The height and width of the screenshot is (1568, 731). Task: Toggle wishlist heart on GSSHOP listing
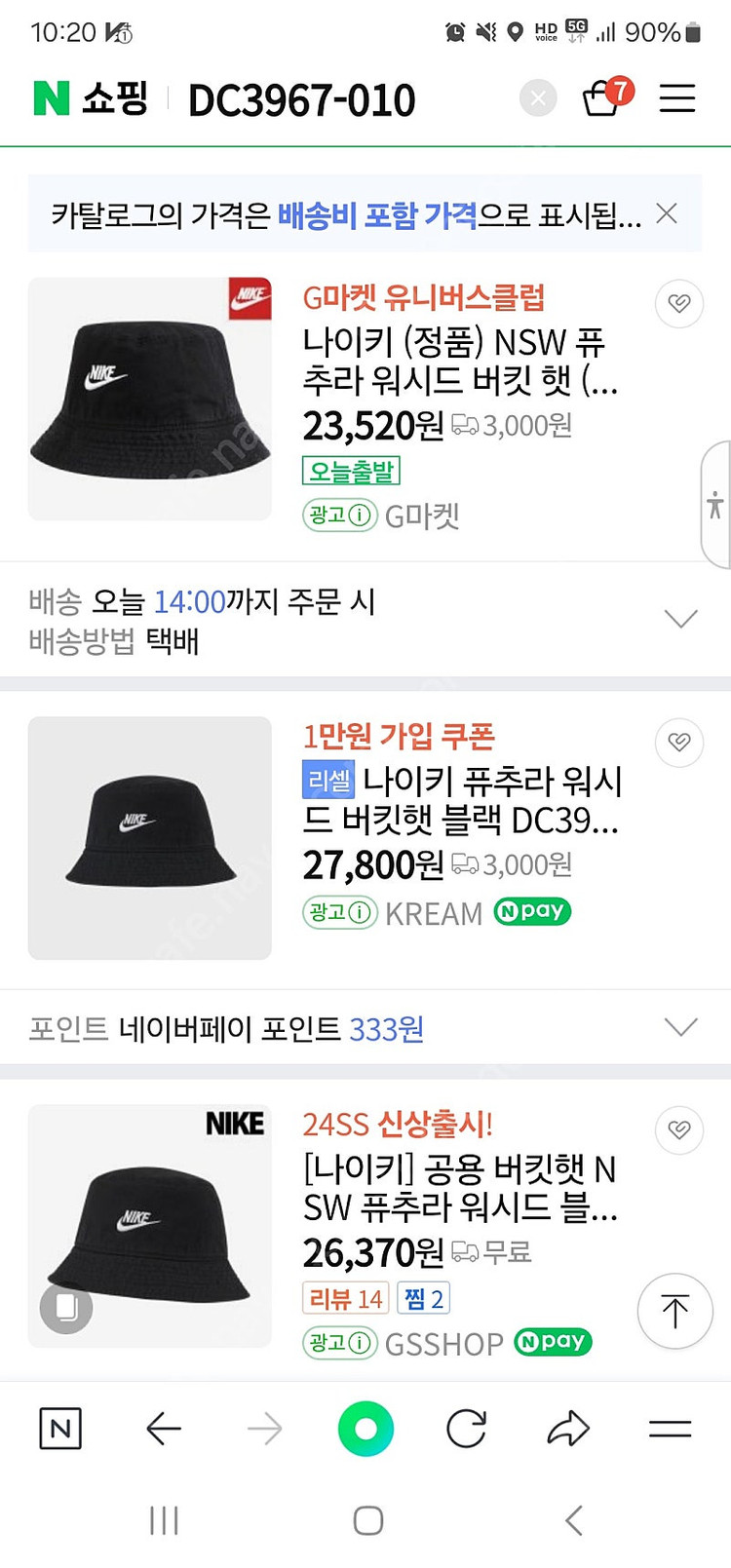coord(678,1130)
